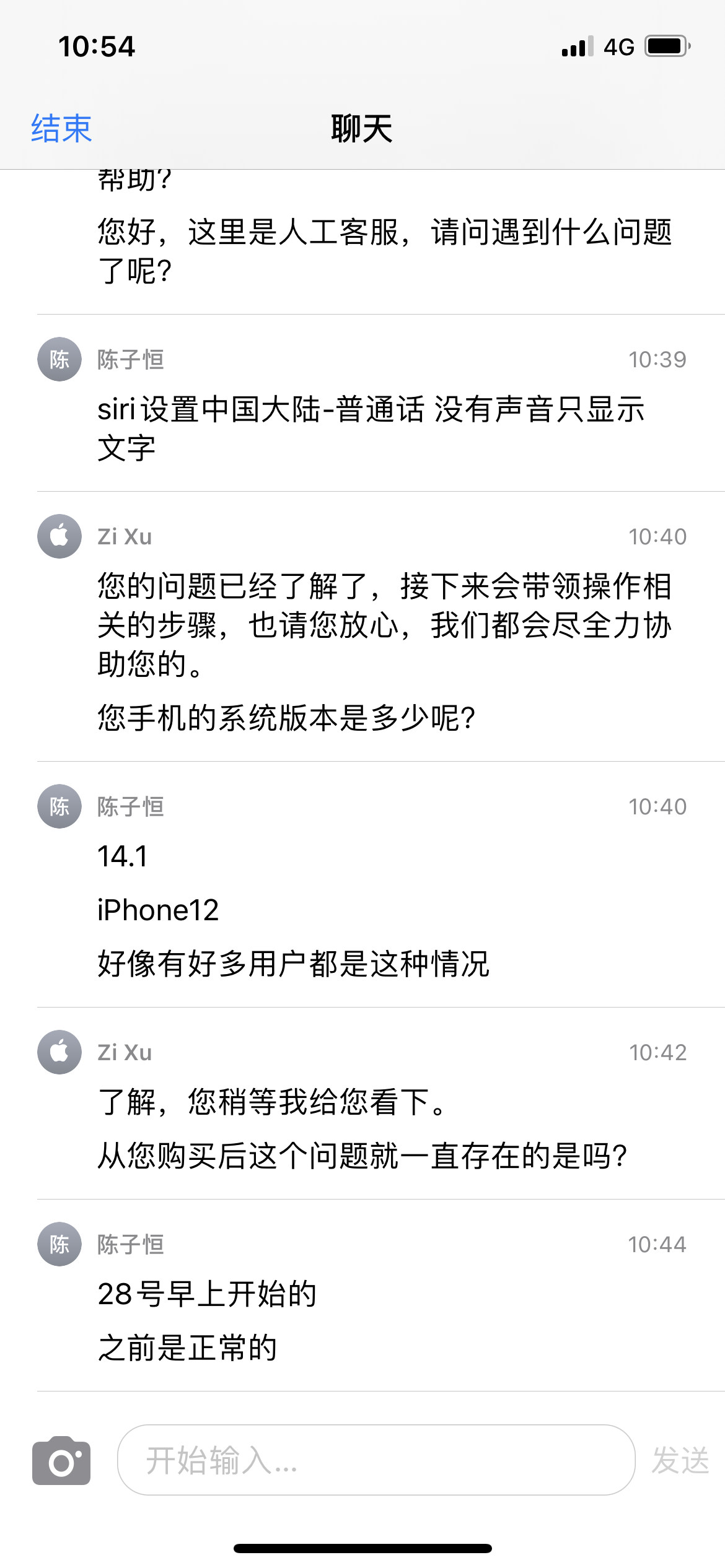Image resolution: width=725 pixels, height=1568 pixels.
Task: Tap 发送 to send the message
Action: pyautogui.click(x=680, y=1461)
